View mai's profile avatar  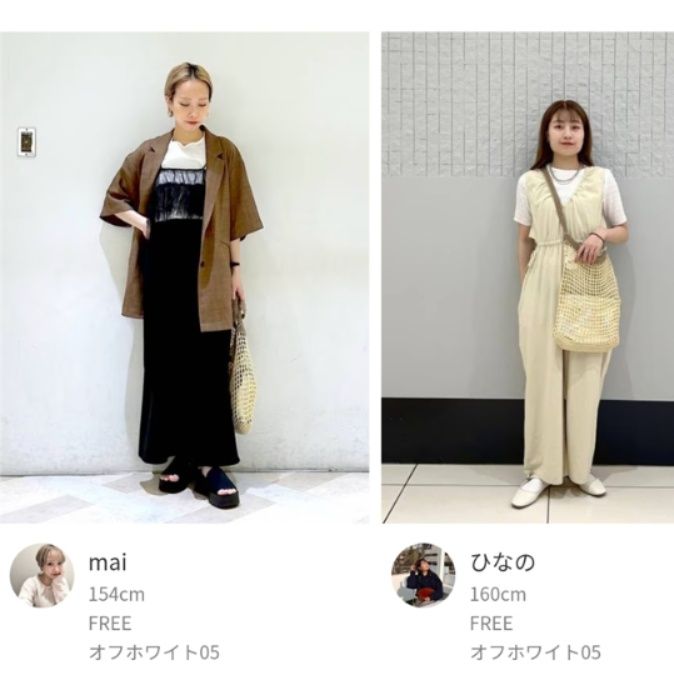pyautogui.click(x=41, y=576)
